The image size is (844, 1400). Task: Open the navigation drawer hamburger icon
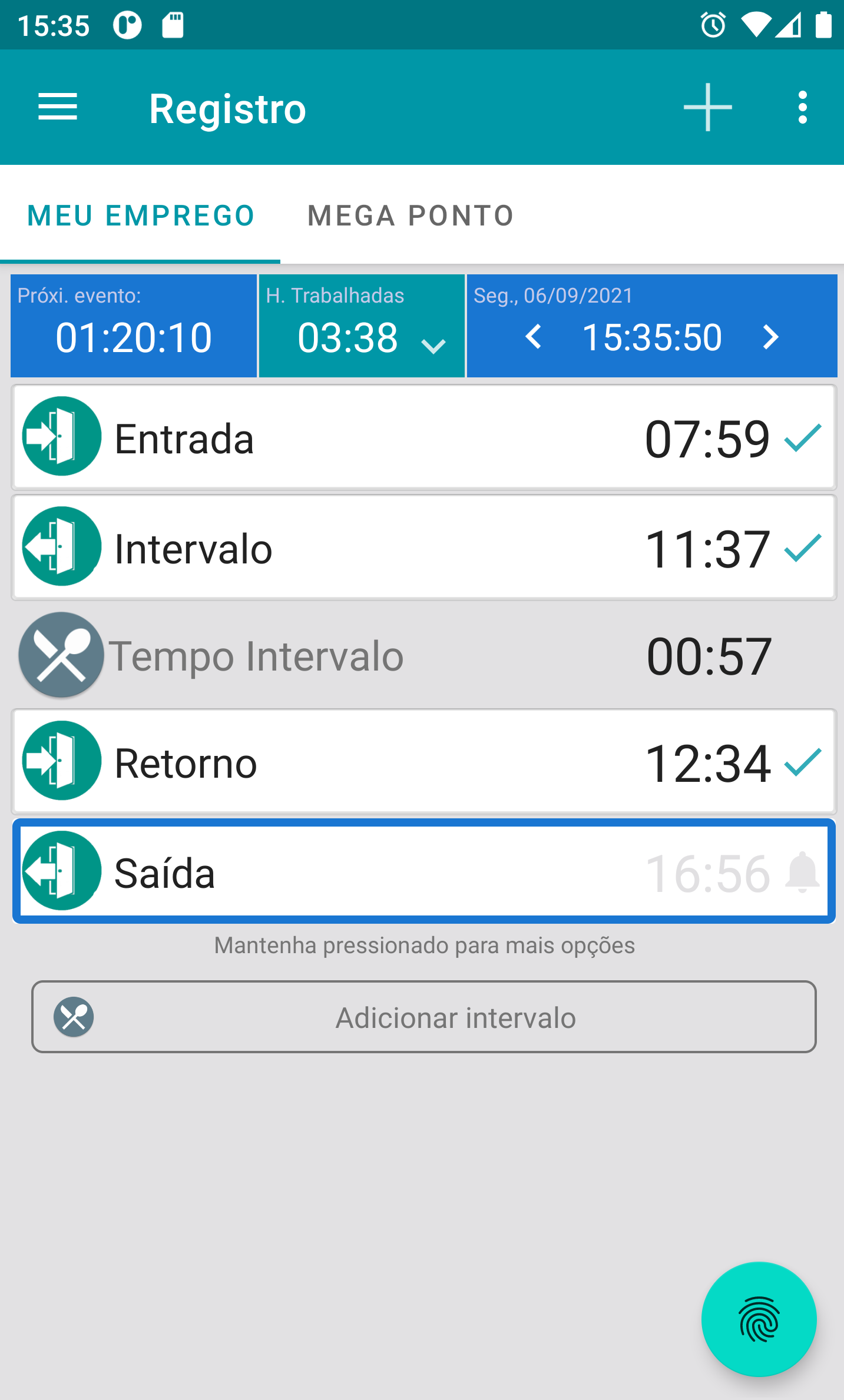(x=58, y=107)
